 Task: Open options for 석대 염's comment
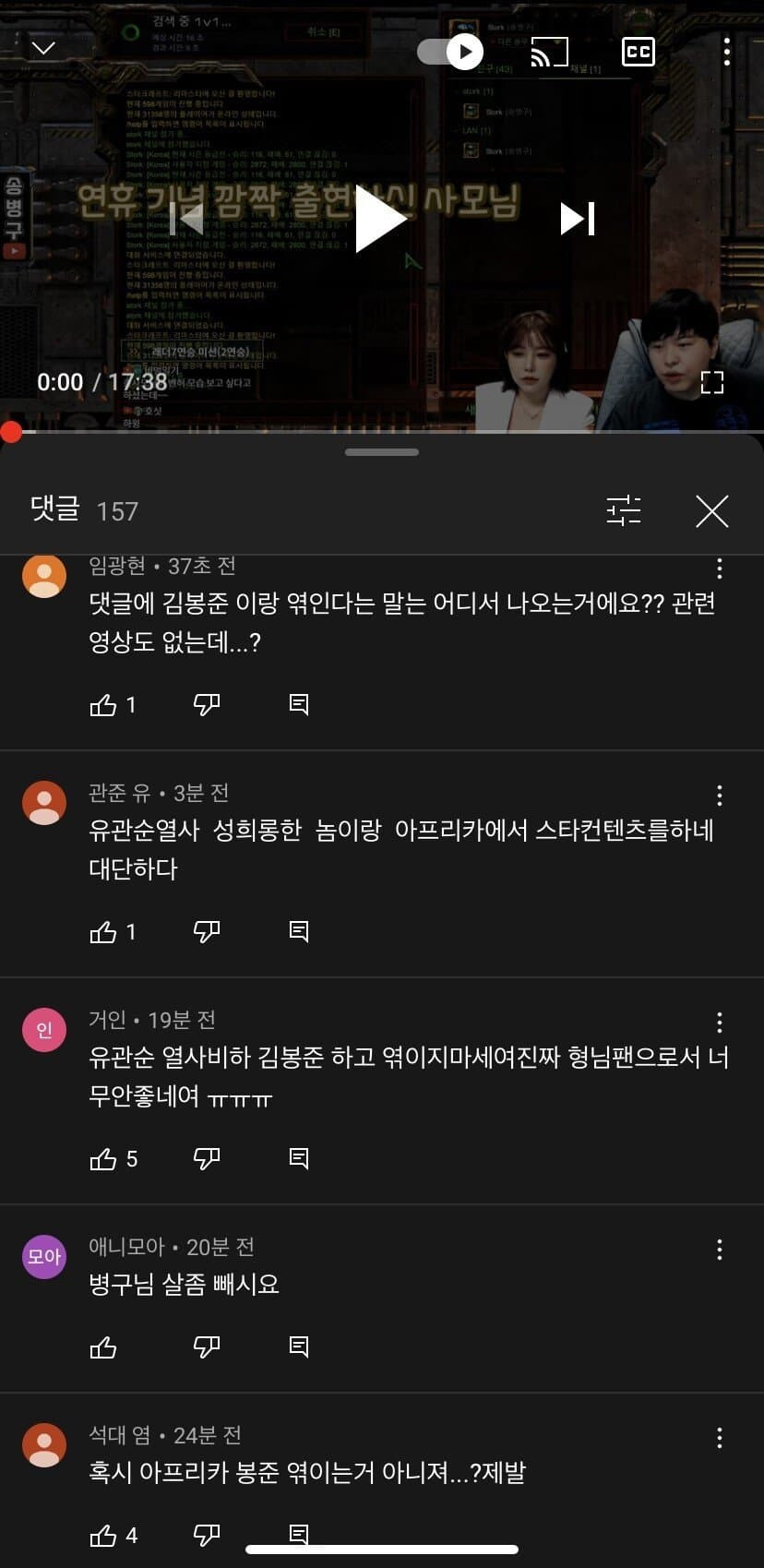[x=720, y=1438]
